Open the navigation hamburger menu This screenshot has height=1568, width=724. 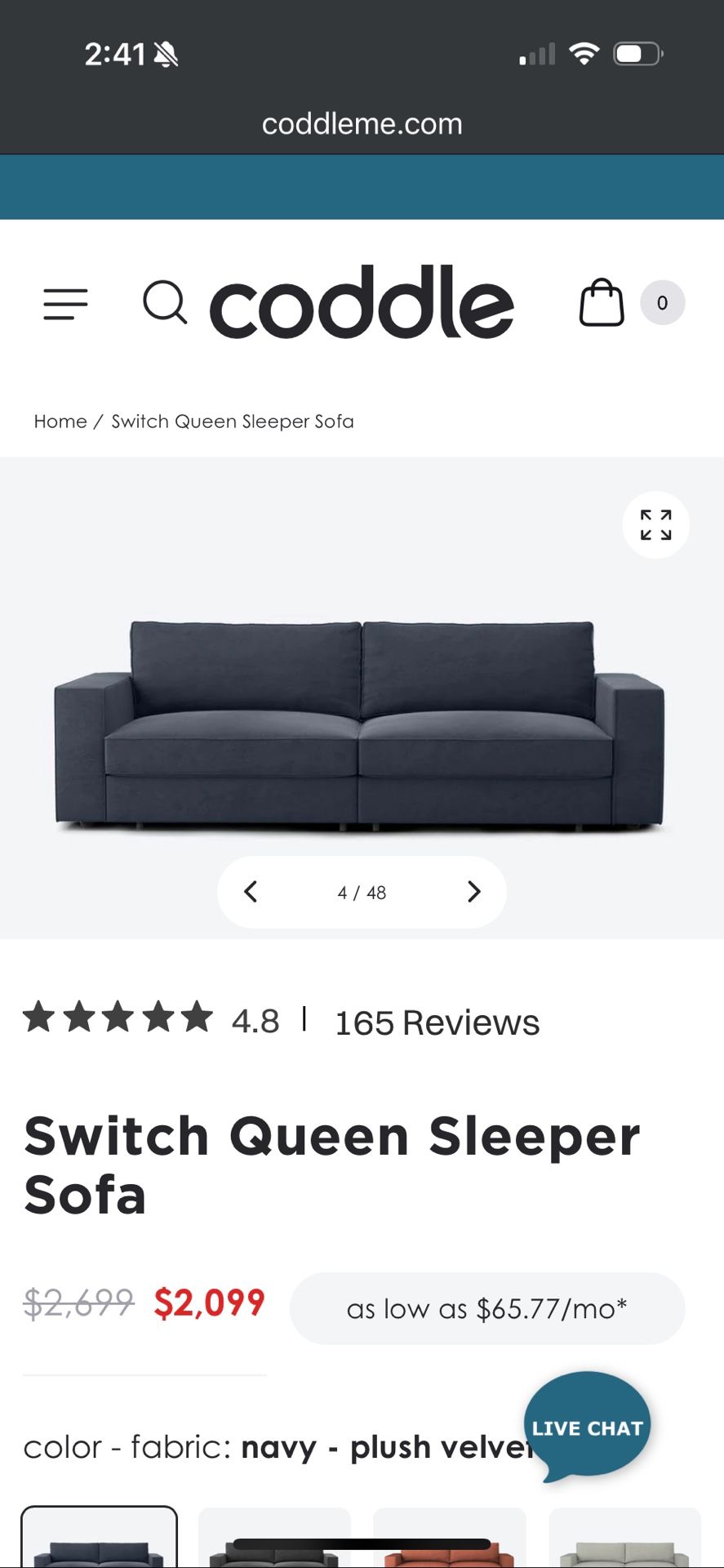[65, 304]
